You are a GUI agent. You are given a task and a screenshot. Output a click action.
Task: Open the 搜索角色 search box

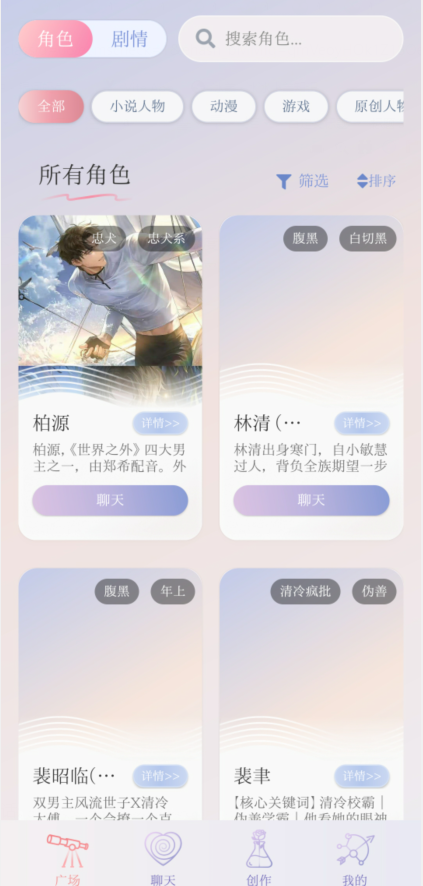coord(291,38)
